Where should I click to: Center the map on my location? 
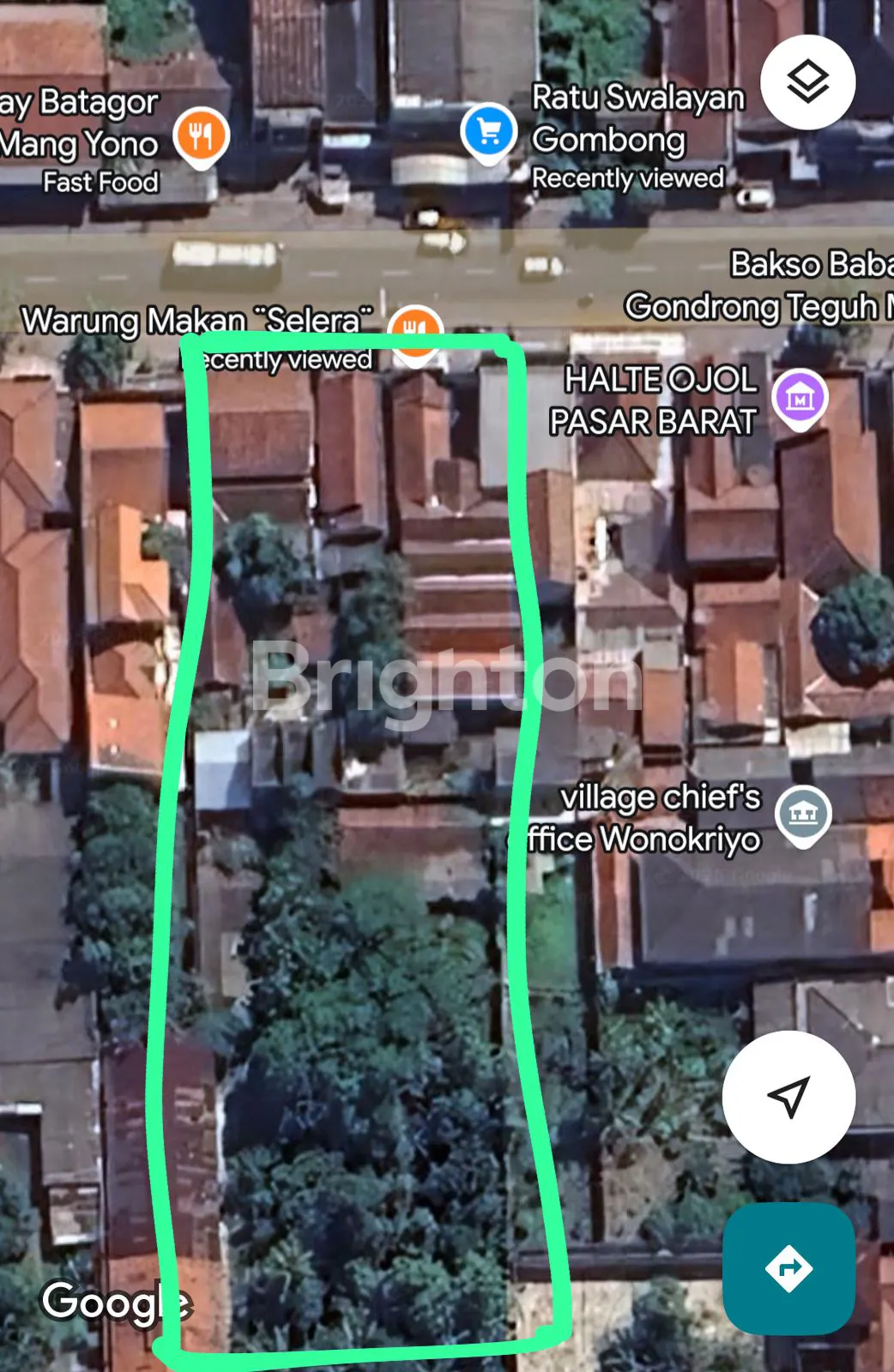788,1097
